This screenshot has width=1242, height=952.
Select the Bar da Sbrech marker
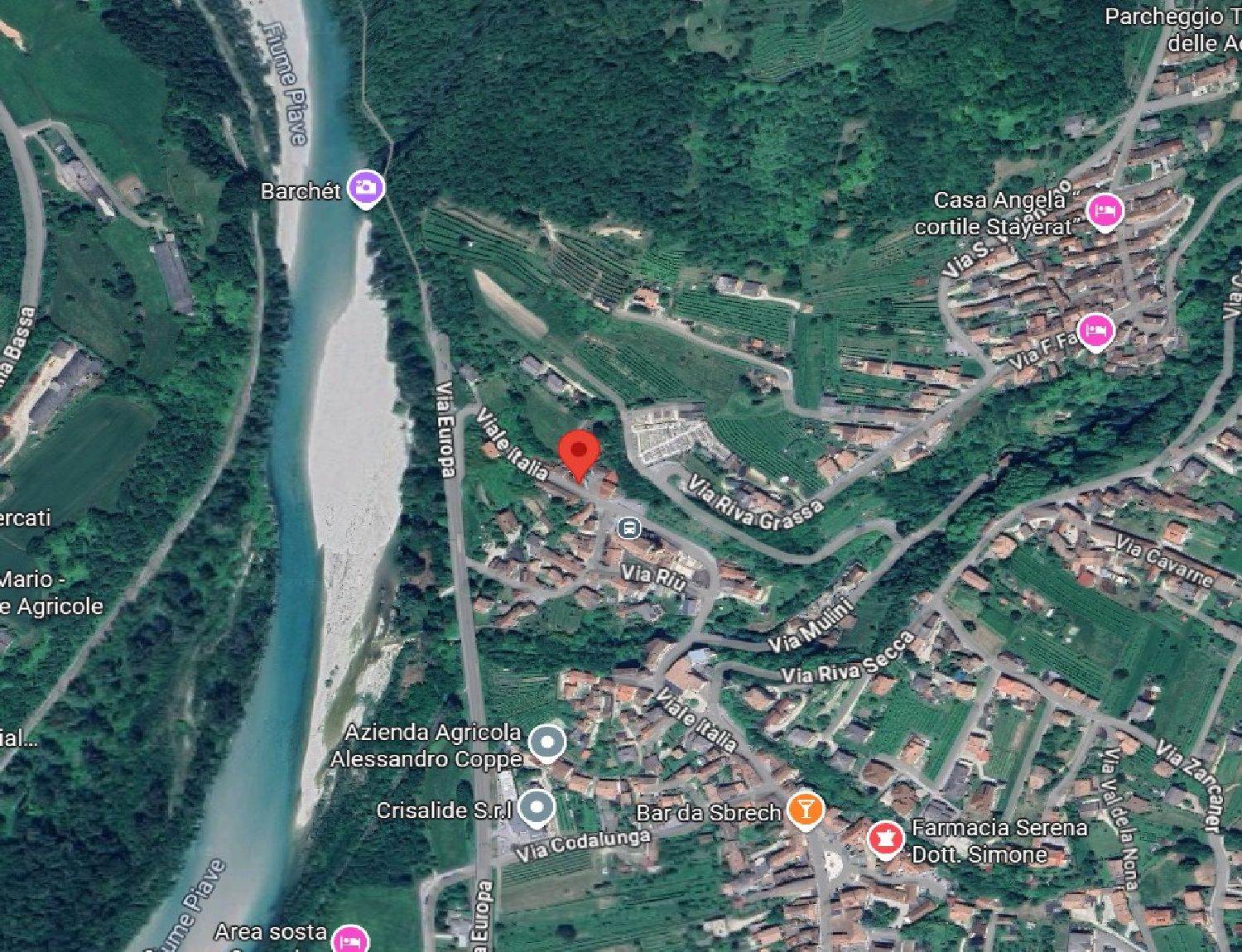804,809
